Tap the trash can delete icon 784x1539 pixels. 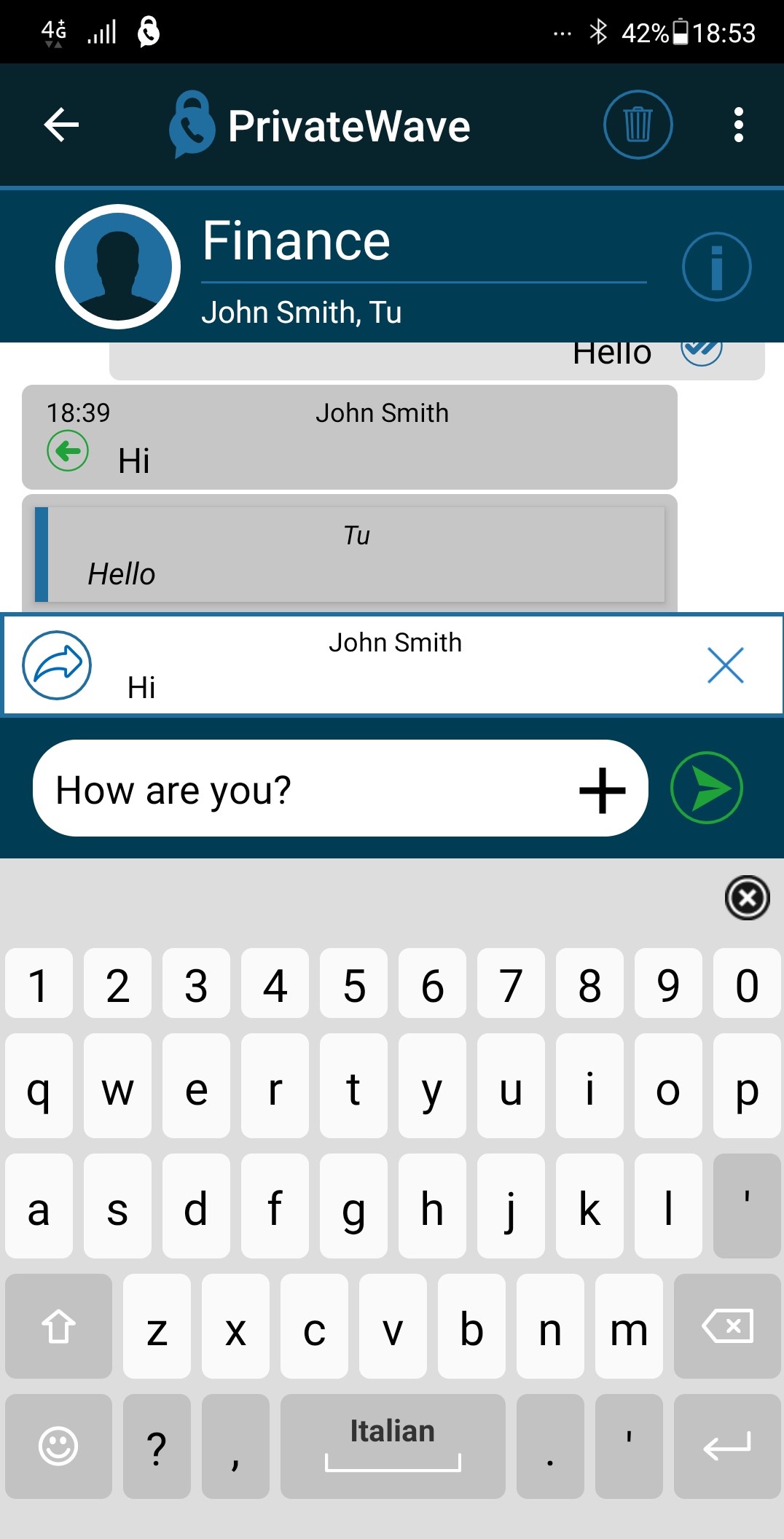638,125
